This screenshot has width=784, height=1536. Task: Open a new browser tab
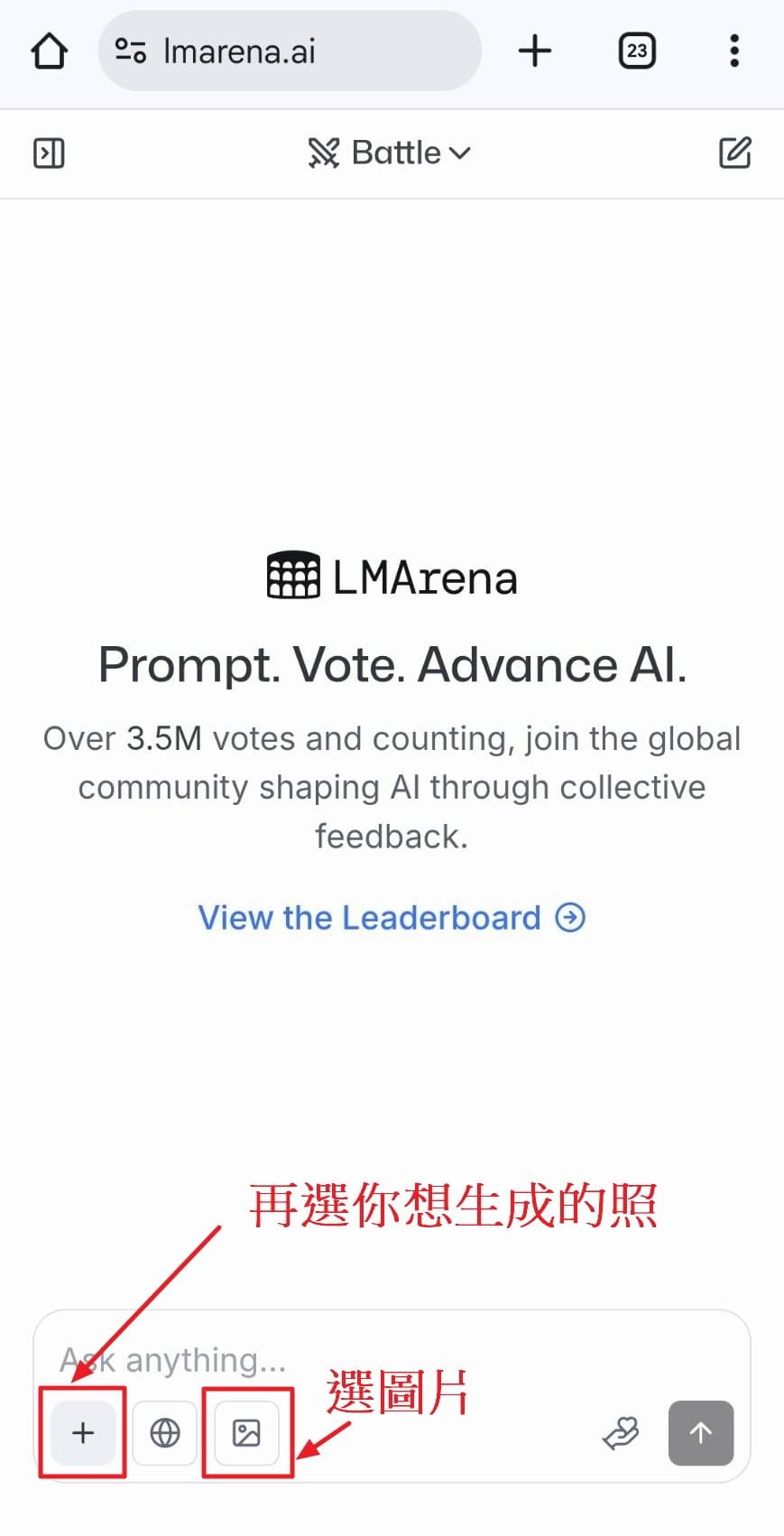tap(534, 51)
